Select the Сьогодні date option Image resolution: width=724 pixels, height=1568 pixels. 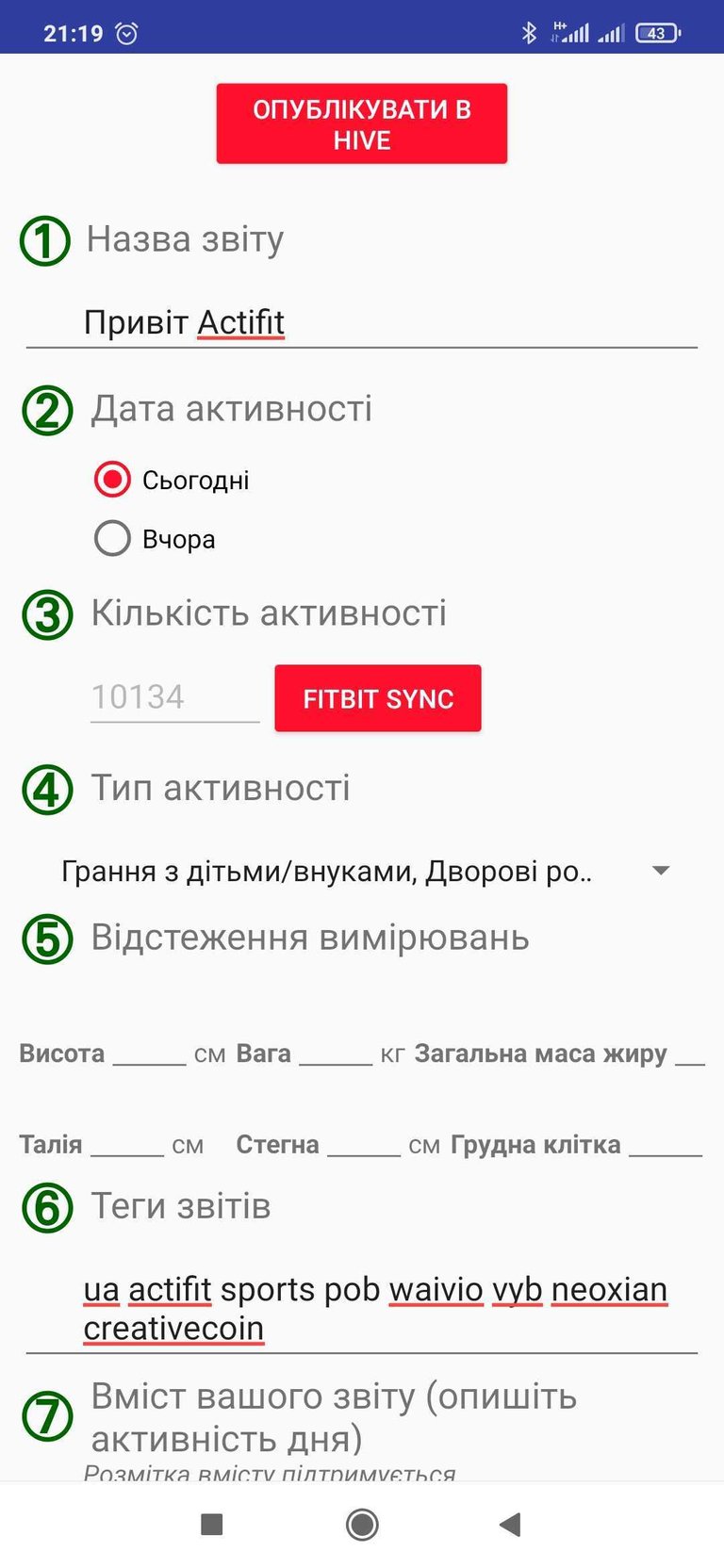tap(173, 480)
